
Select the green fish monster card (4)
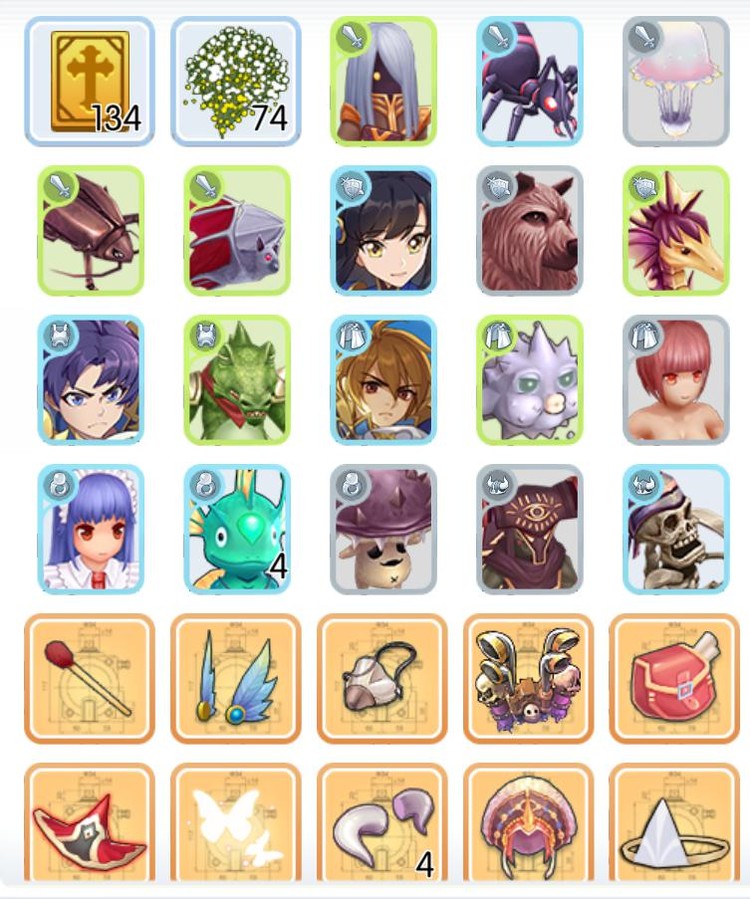click(x=237, y=530)
